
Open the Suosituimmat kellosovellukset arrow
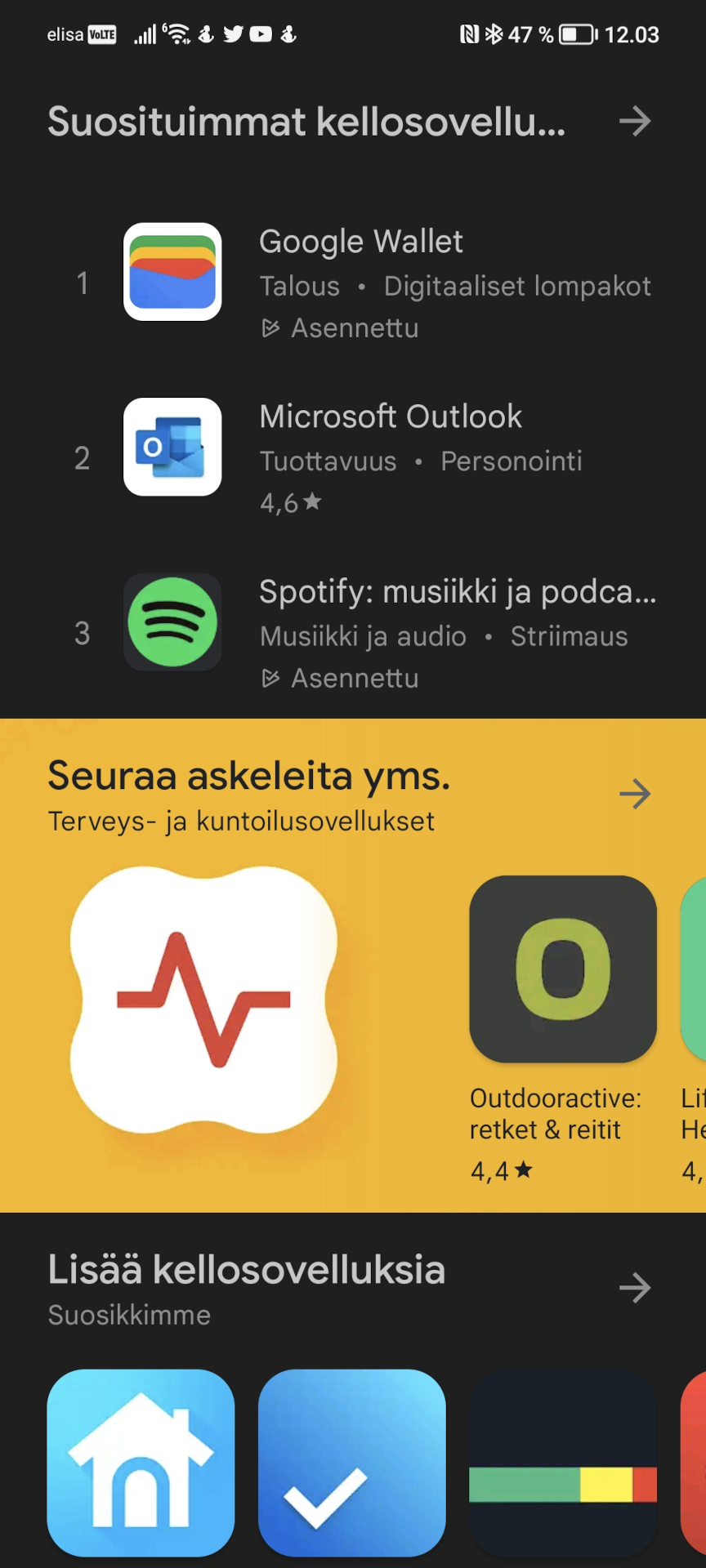(634, 122)
